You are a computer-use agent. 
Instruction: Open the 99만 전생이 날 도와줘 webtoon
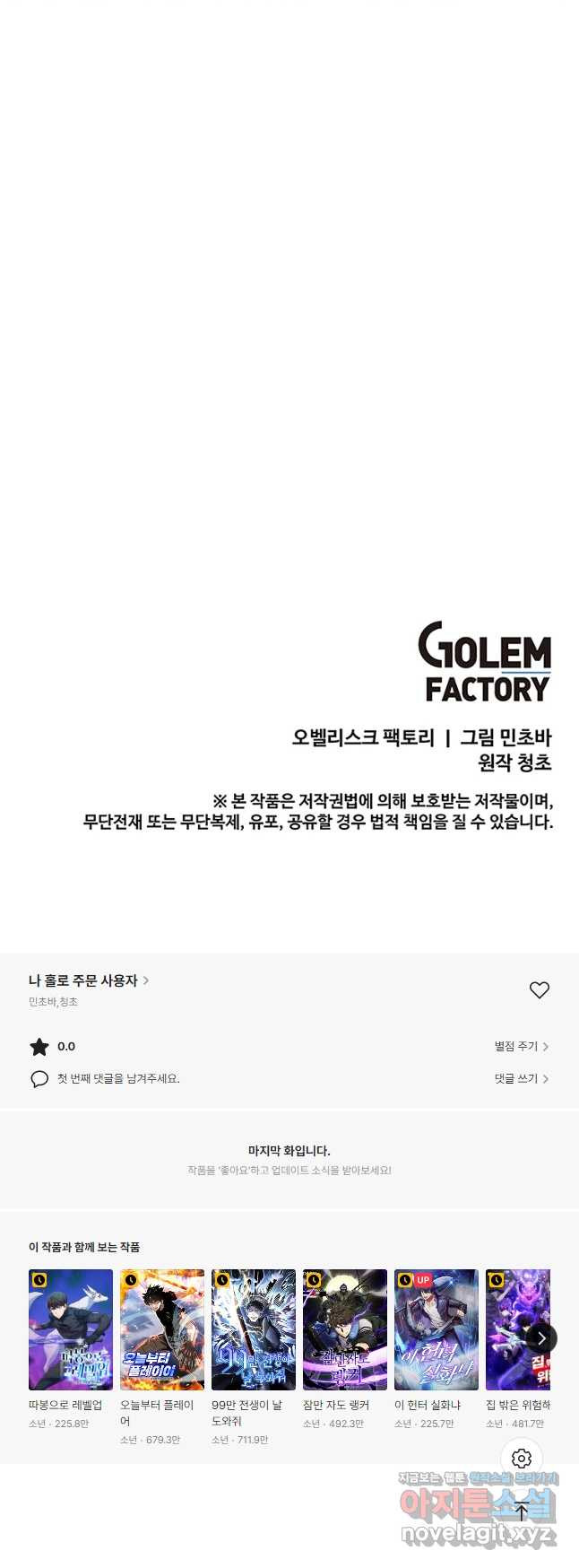[254, 1329]
